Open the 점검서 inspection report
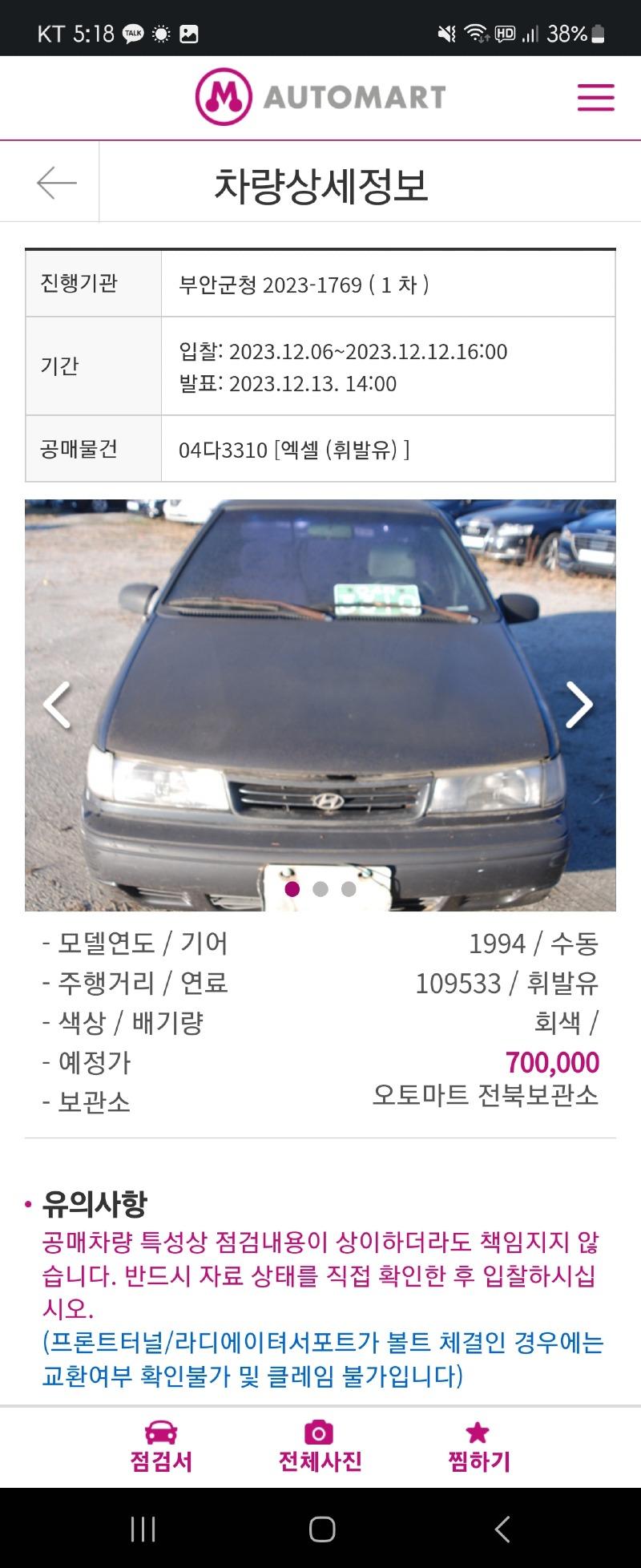Screen dimensions: 641x1568 (161, 1447)
